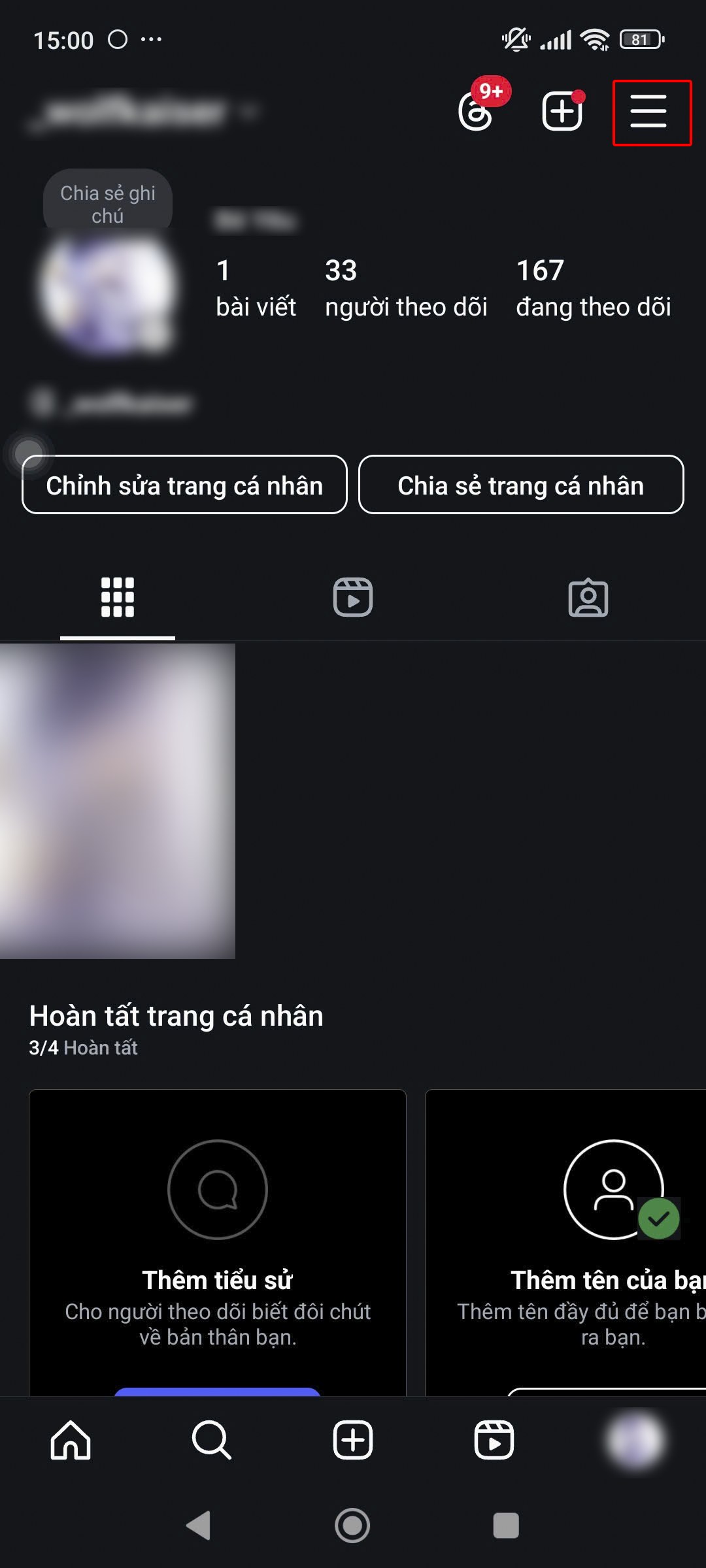View the 167 'đang theo dõi' list

tap(593, 288)
